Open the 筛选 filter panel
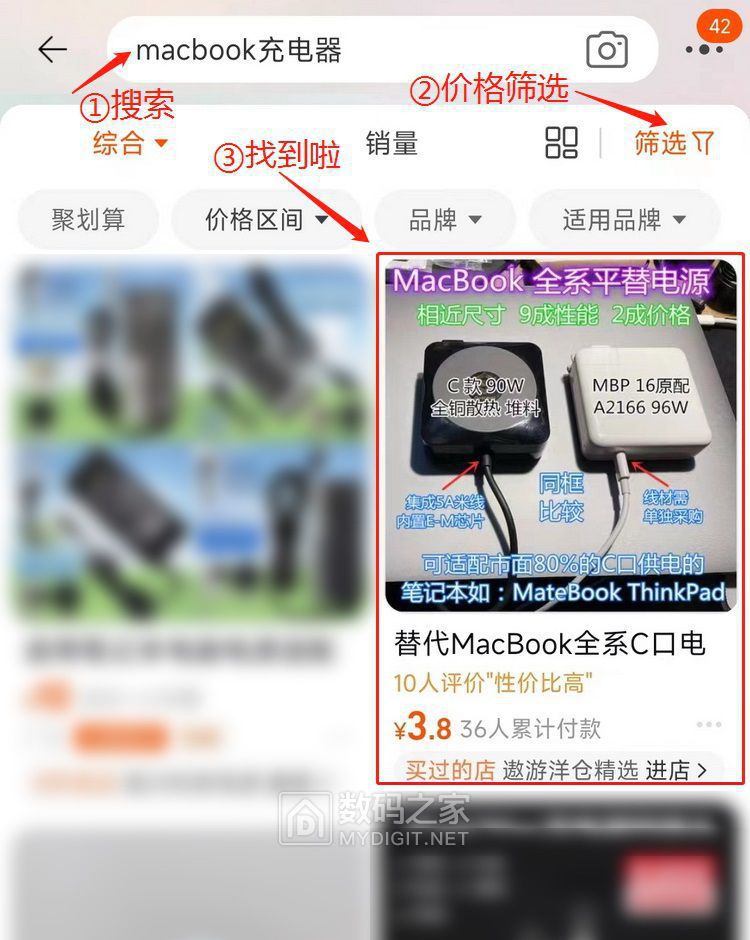This screenshot has height=940, width=750. point(675,143)
